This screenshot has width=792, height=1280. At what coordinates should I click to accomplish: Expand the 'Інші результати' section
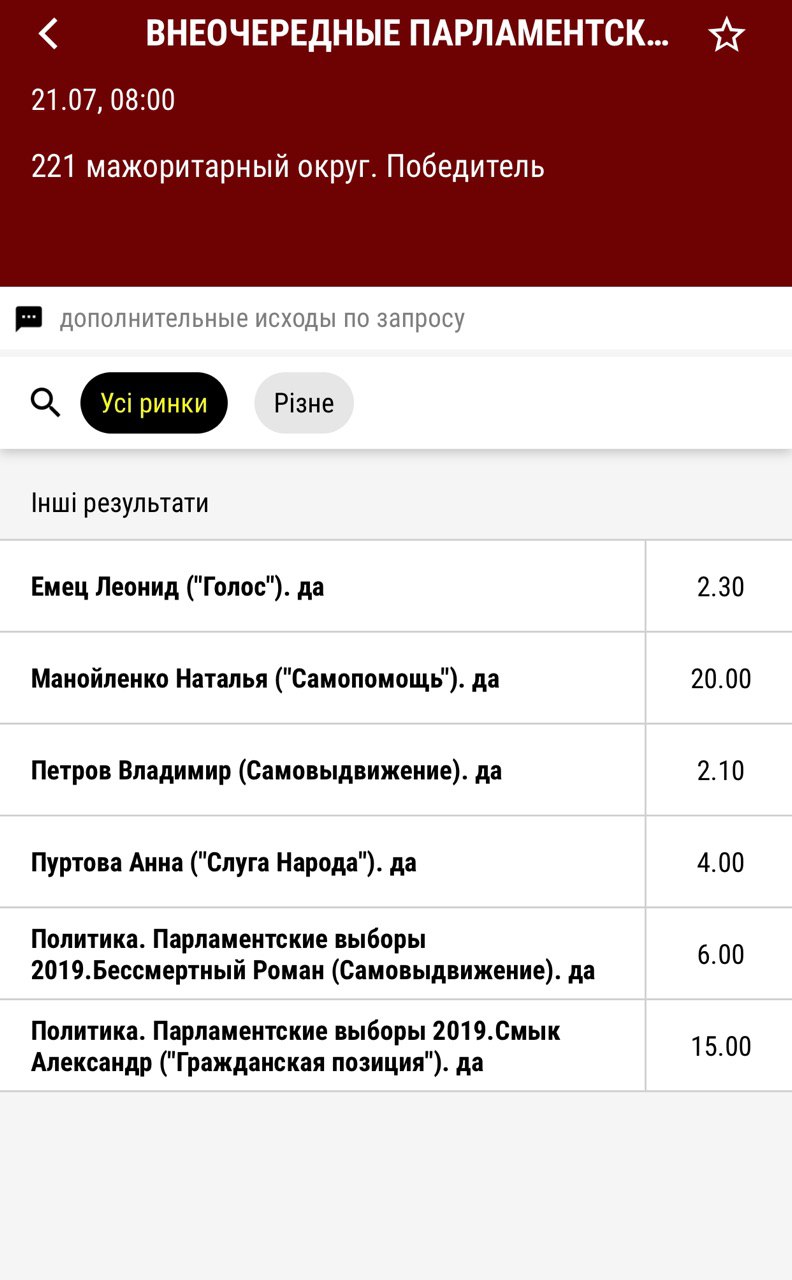pos(120,502)
